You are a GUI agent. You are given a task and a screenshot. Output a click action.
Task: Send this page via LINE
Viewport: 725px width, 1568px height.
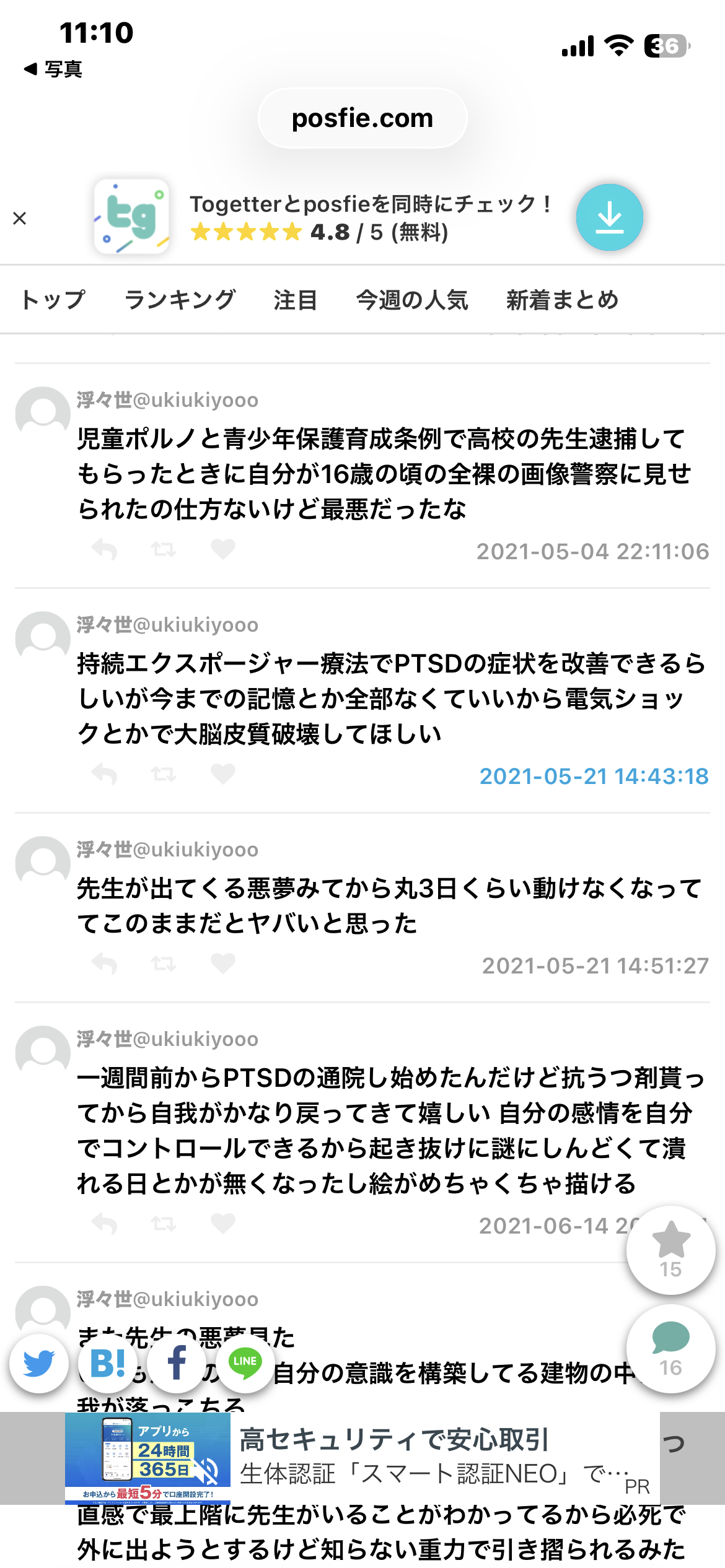(245, 1363)
